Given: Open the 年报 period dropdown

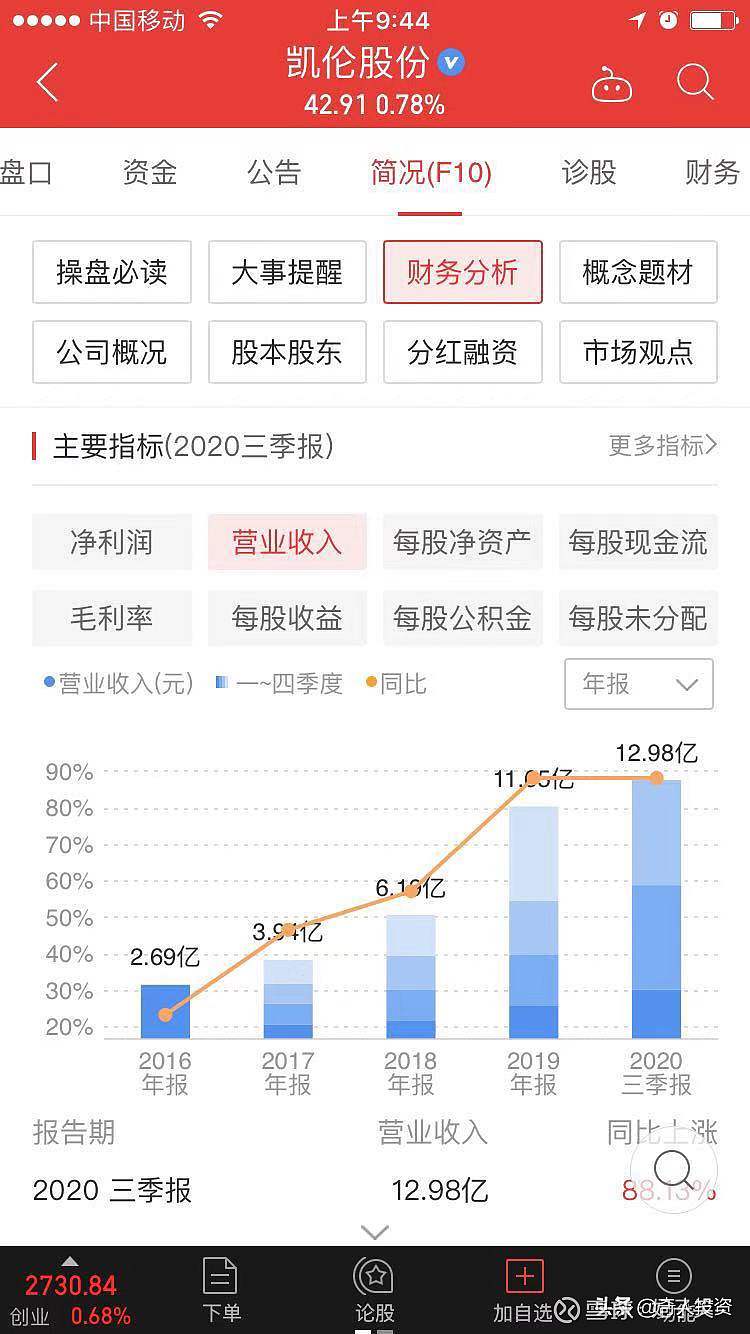Looking at the screenshot, I should [638, 684].
